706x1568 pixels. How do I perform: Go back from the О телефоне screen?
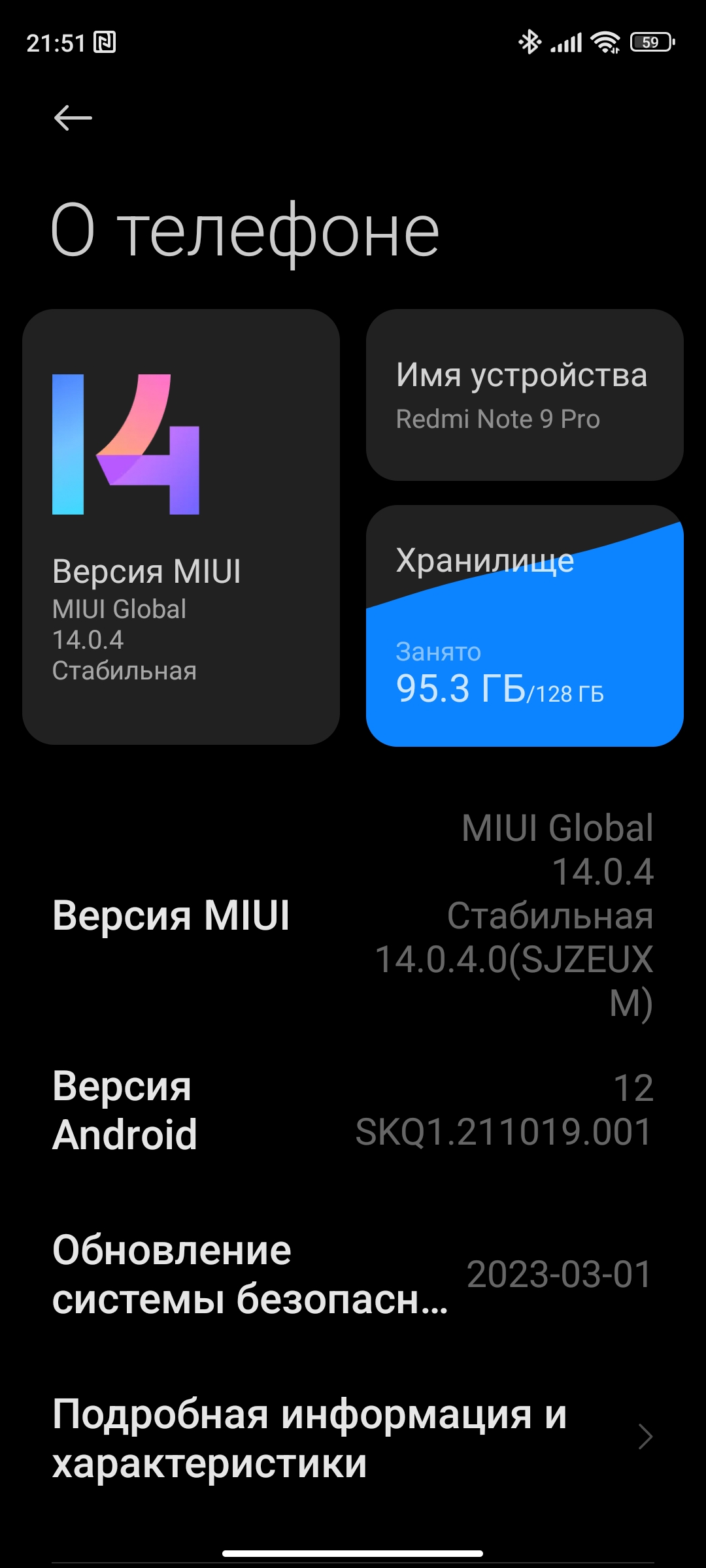tap(73, 118)
